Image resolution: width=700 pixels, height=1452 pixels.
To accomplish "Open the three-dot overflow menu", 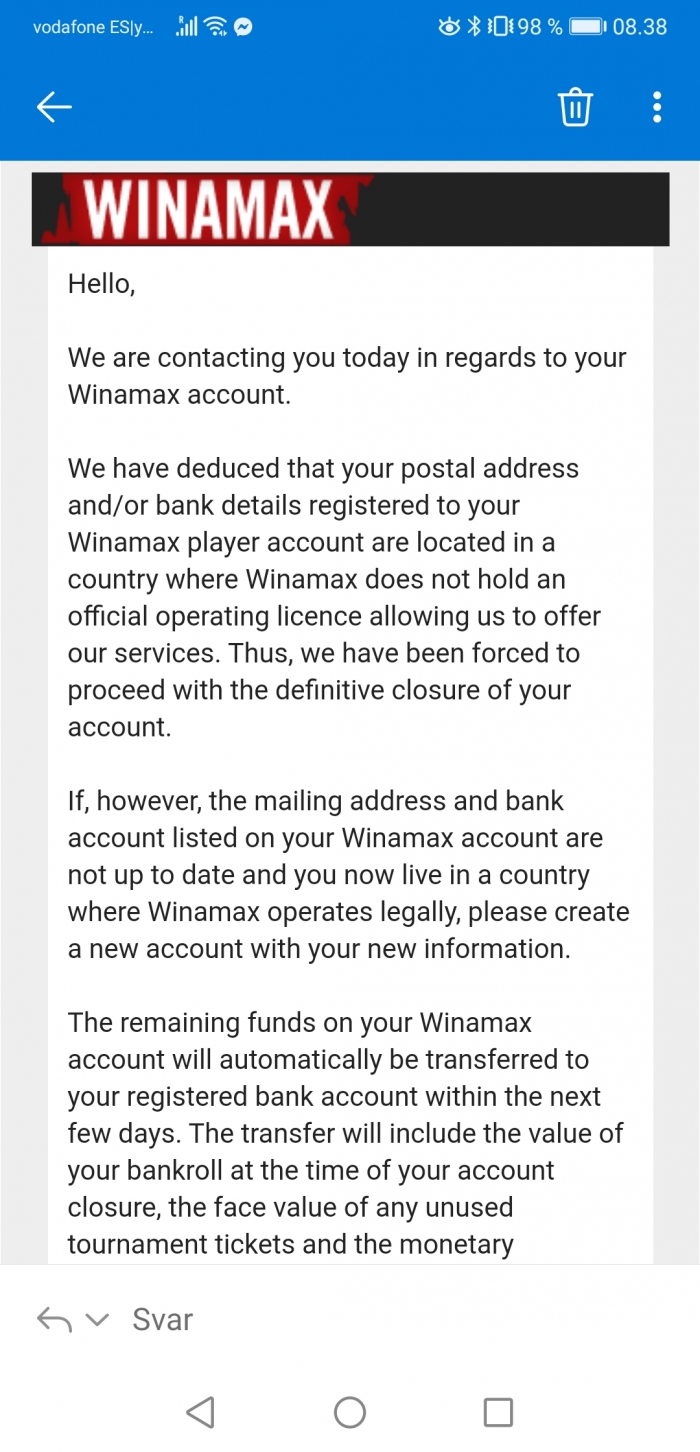I will (656, 107).
